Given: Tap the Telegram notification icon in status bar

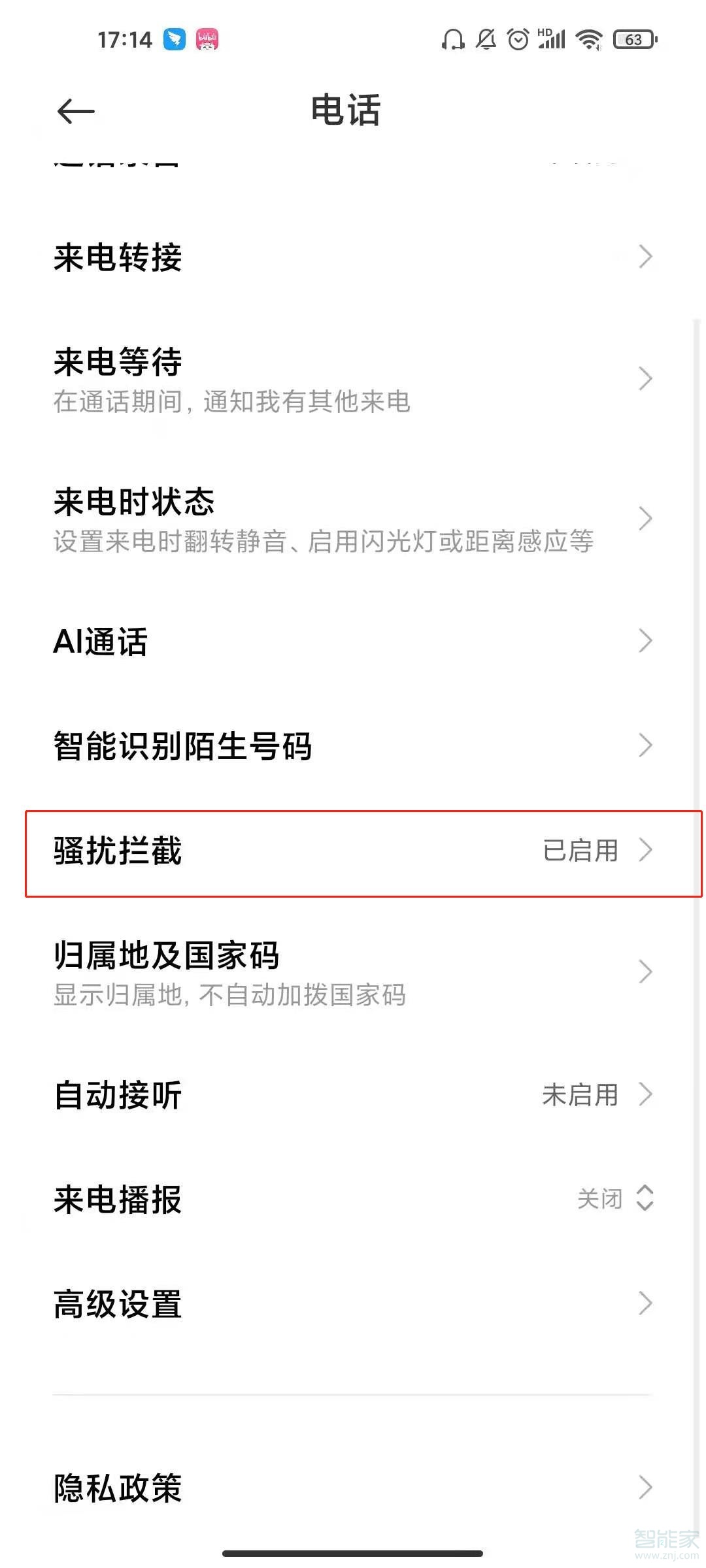Looking at the screenshot, I should point(173,39).
